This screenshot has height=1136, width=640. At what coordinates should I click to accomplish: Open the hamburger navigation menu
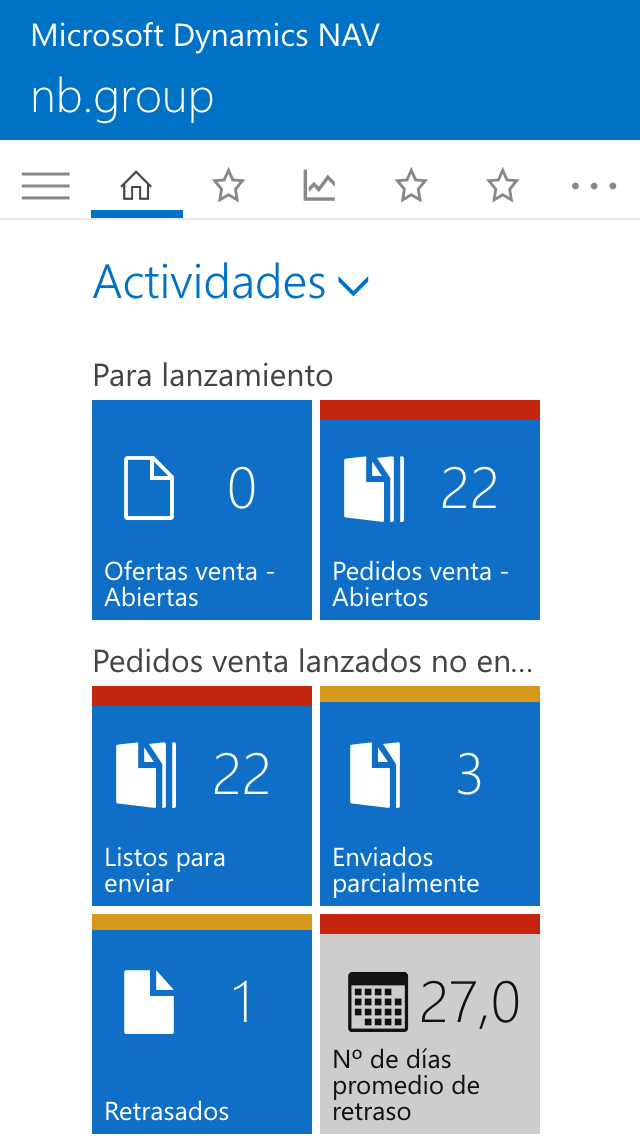(x=46, y=186)
